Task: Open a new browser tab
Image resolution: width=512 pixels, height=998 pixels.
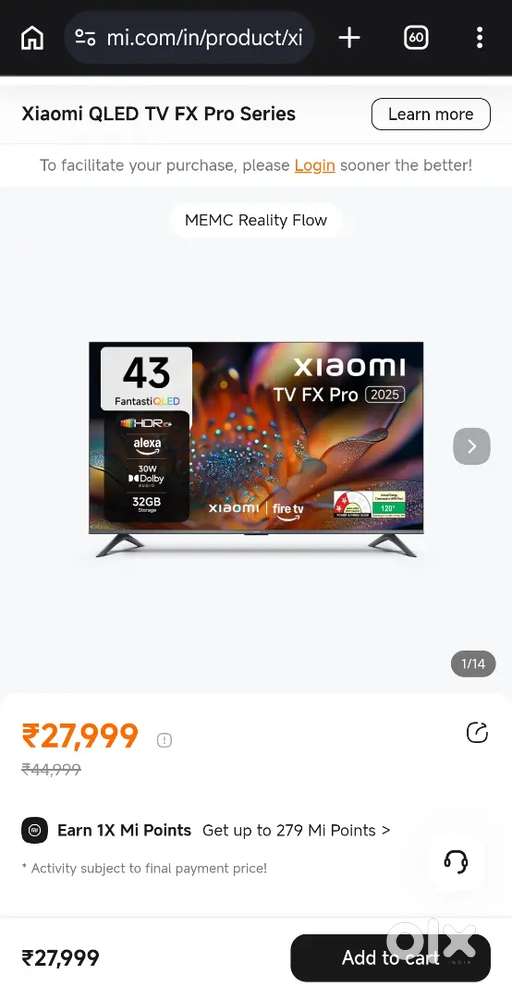Action: pos(349,38)
